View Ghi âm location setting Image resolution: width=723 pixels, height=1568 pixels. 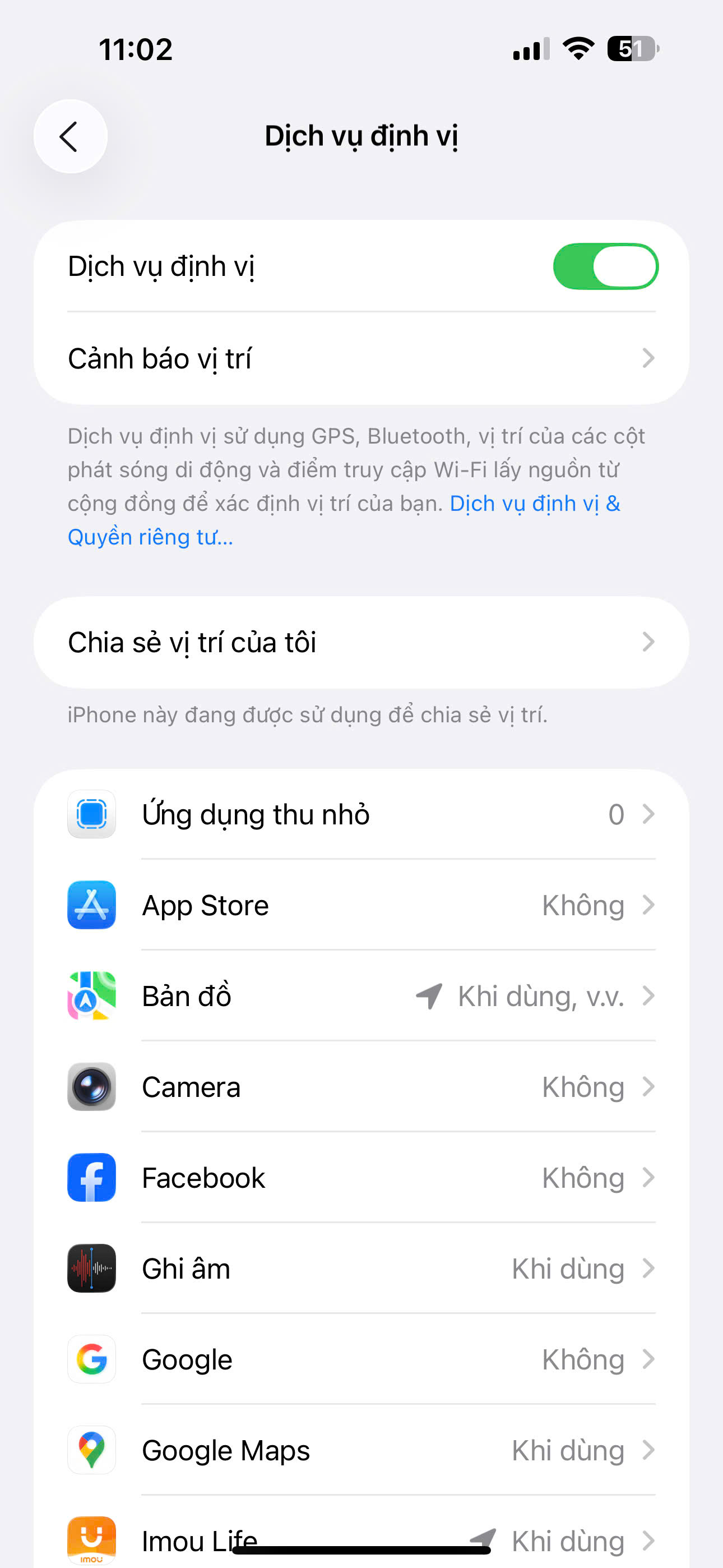(x=361, y=1269)
